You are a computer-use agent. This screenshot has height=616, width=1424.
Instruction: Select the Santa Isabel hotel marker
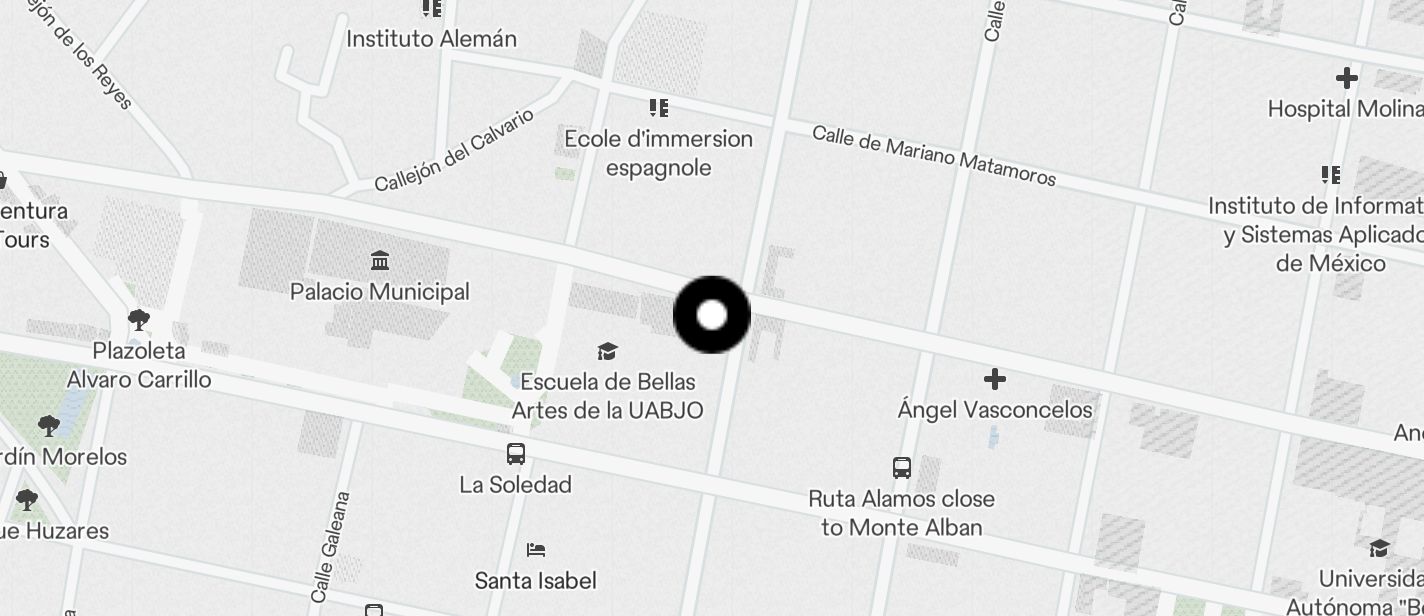click(536, 550)
